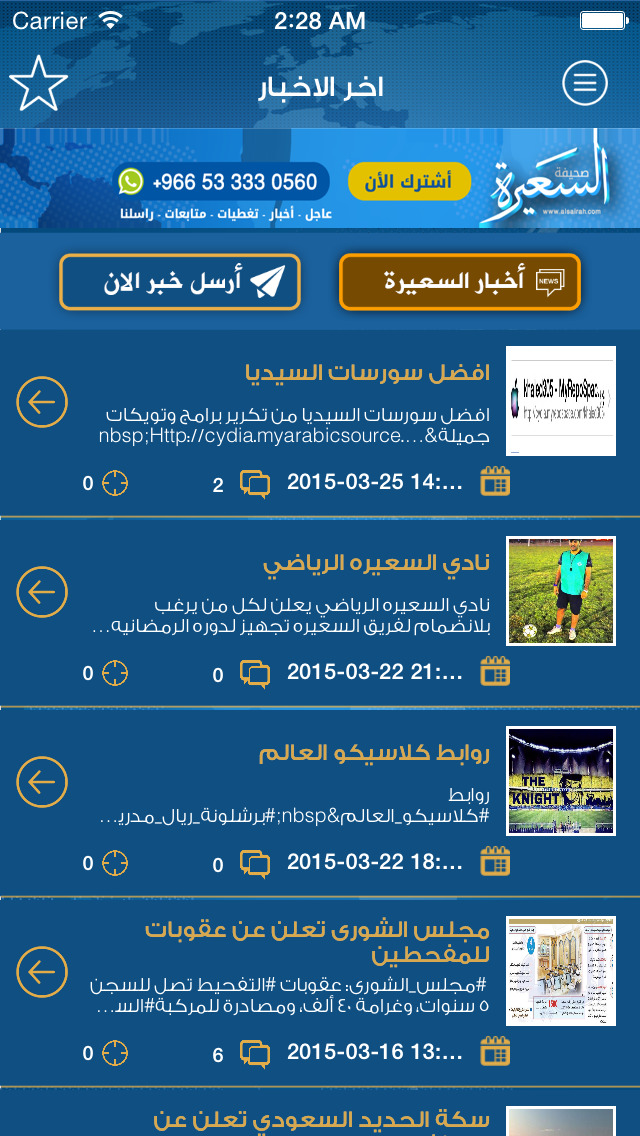Open the favorites star icon
Viewport: 640px width, 1136px height.
tap(38, 84)
